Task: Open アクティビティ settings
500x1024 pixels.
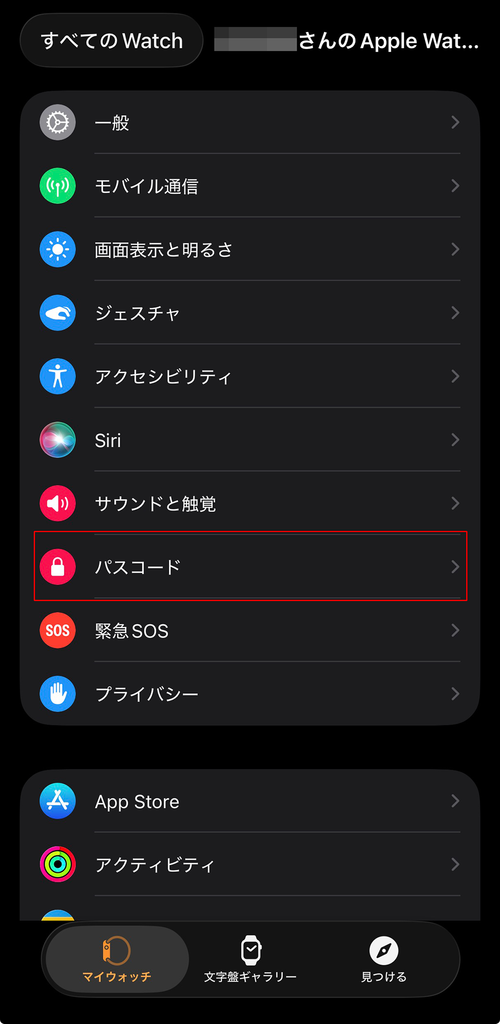Action: (250, 865)
